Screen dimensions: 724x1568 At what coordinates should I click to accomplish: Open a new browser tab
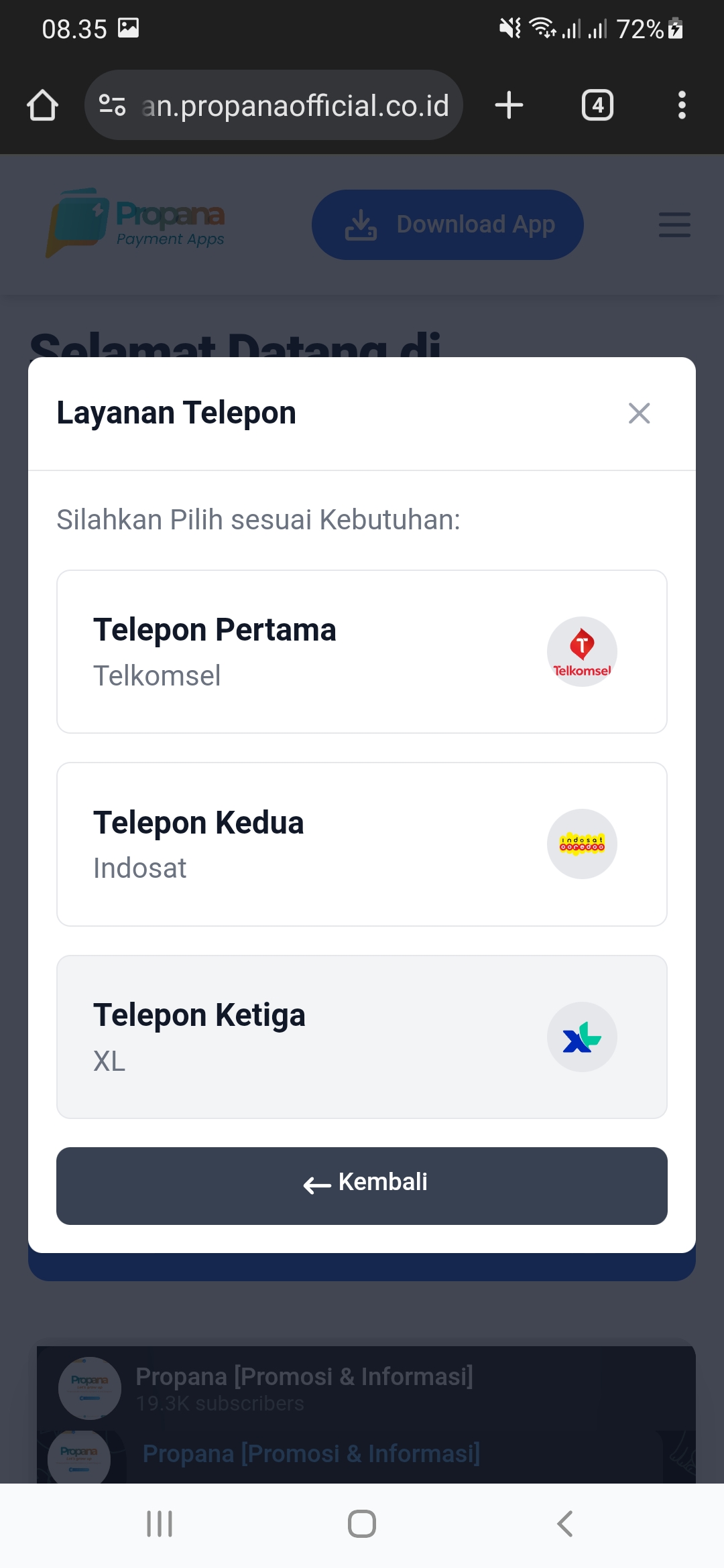pyautogui.click(x=509, y=105)
